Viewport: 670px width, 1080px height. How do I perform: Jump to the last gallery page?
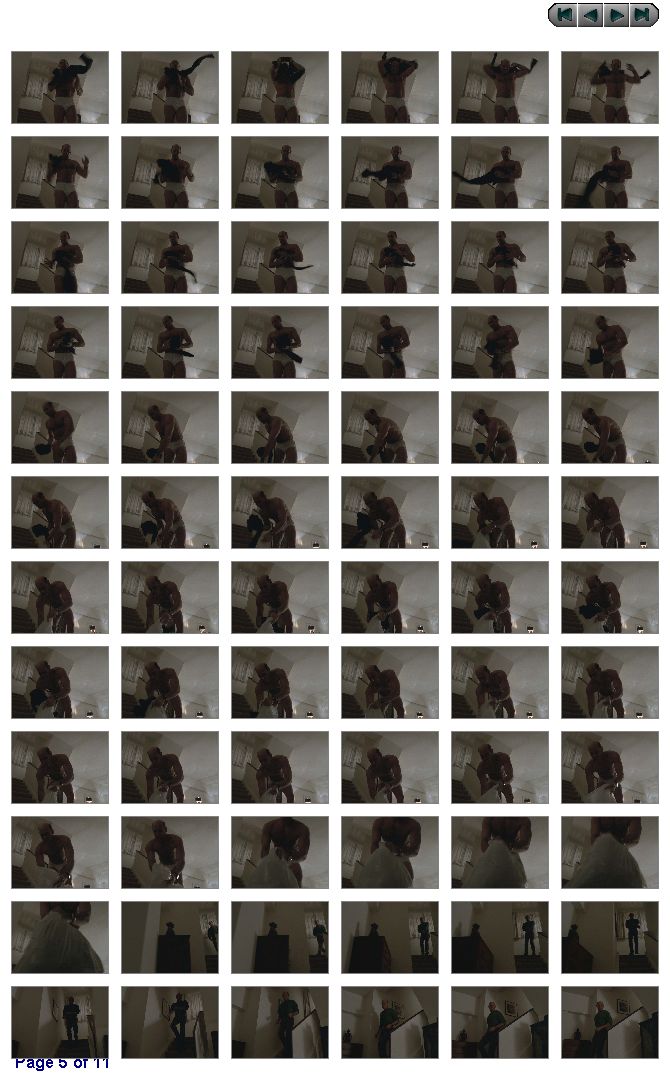click(642, 15)
